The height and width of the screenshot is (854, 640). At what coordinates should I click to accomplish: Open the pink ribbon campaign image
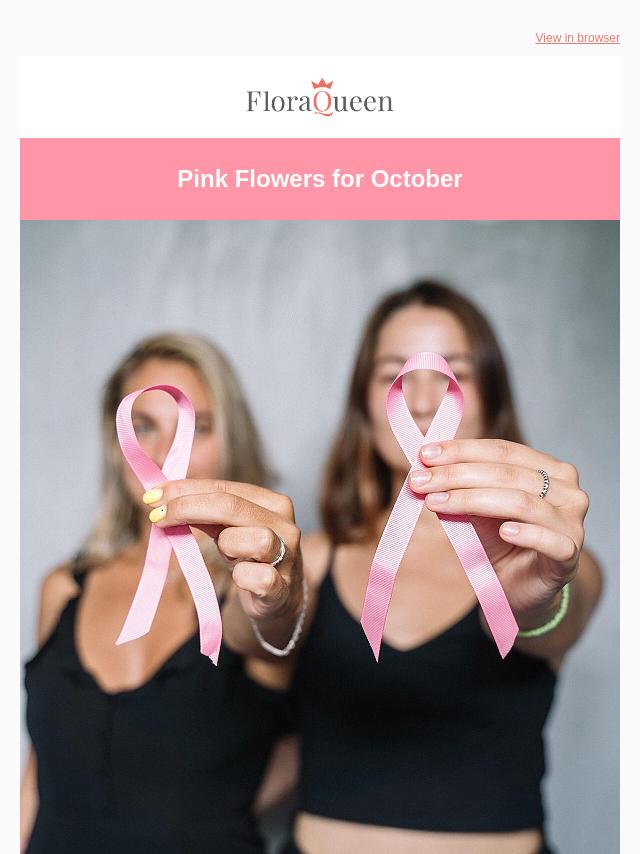click(320, 536)
